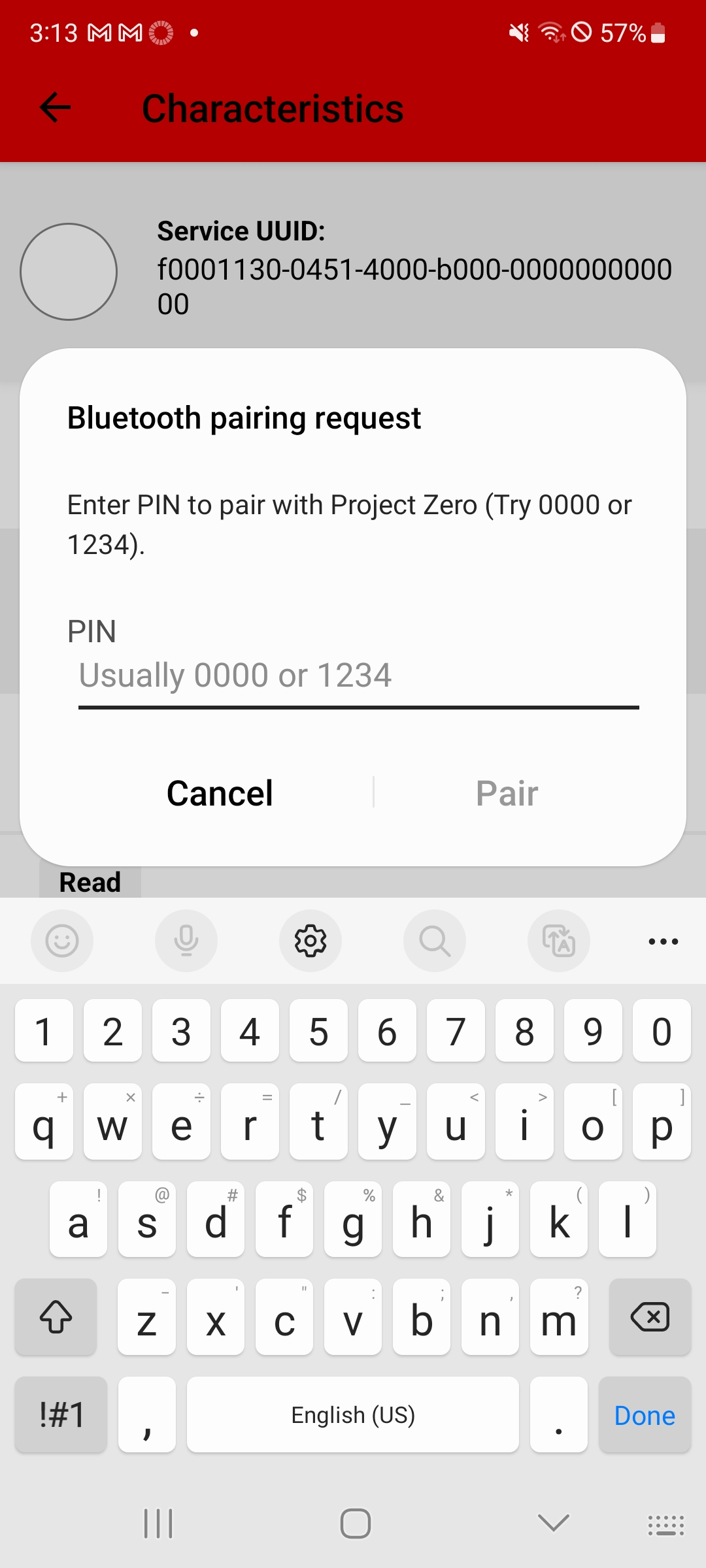The height and width of the screenshot is (1568, 706).
Task: Switch to symbols with the !#1 key
Action: click(60, 1414)
